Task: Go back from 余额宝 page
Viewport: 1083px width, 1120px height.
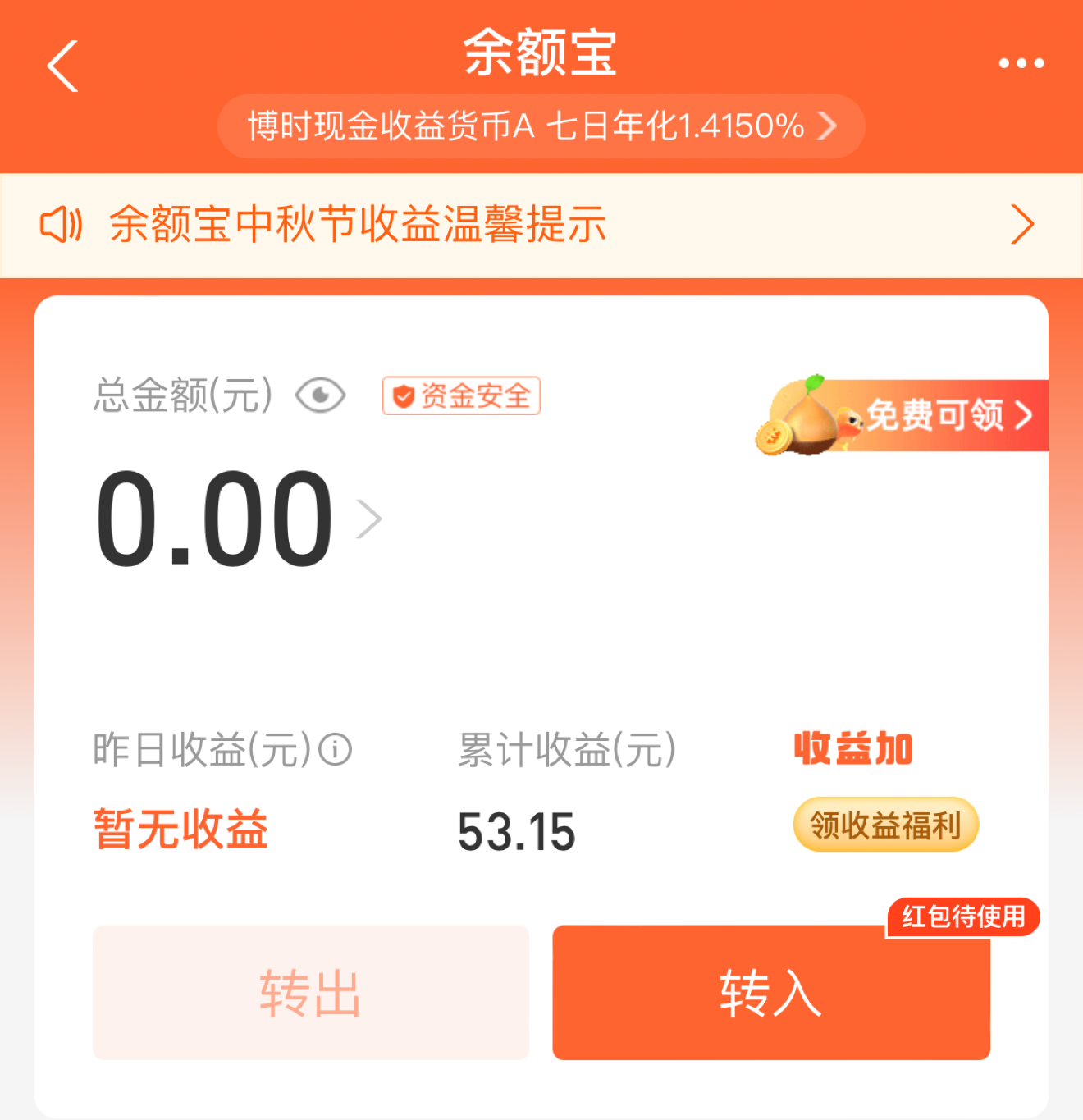Action: tap(63, 66)
